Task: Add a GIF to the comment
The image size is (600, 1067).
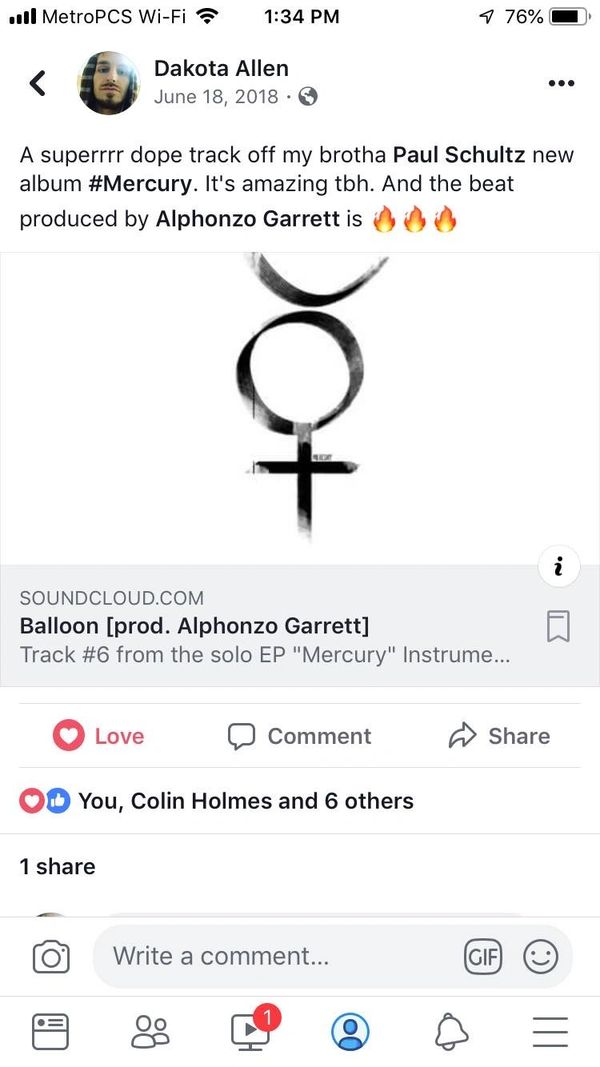Action: pos(482,957)
